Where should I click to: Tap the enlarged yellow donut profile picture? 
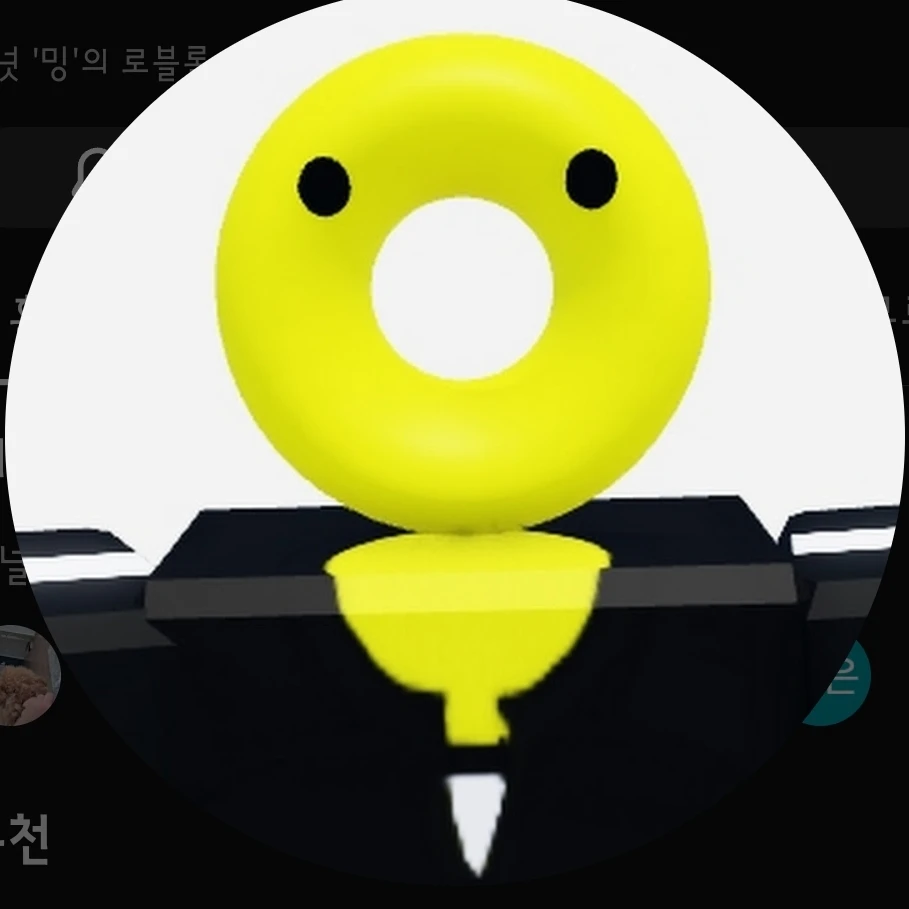pos(455,440)
